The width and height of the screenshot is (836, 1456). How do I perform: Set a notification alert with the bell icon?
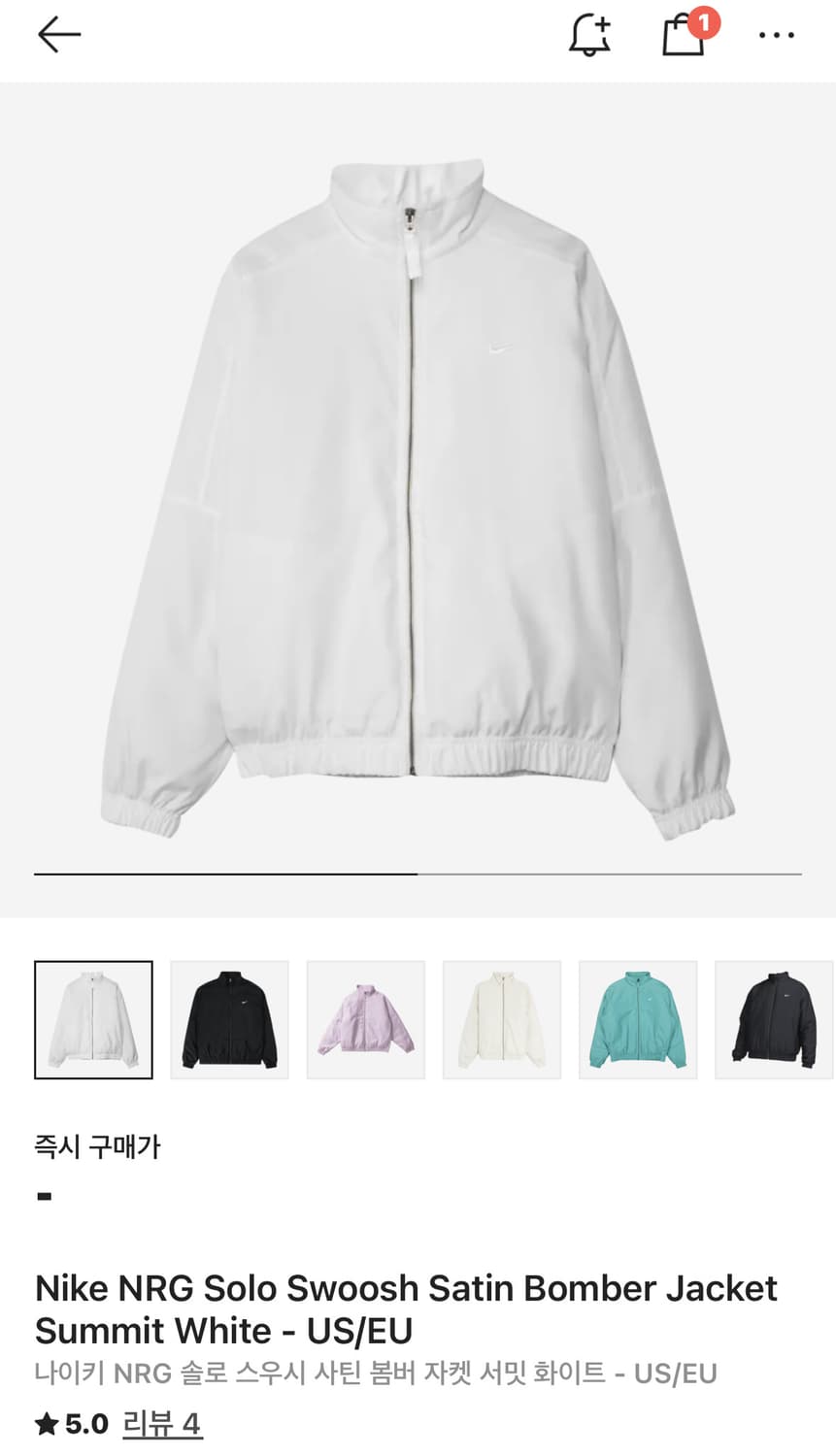click(588, 36)
